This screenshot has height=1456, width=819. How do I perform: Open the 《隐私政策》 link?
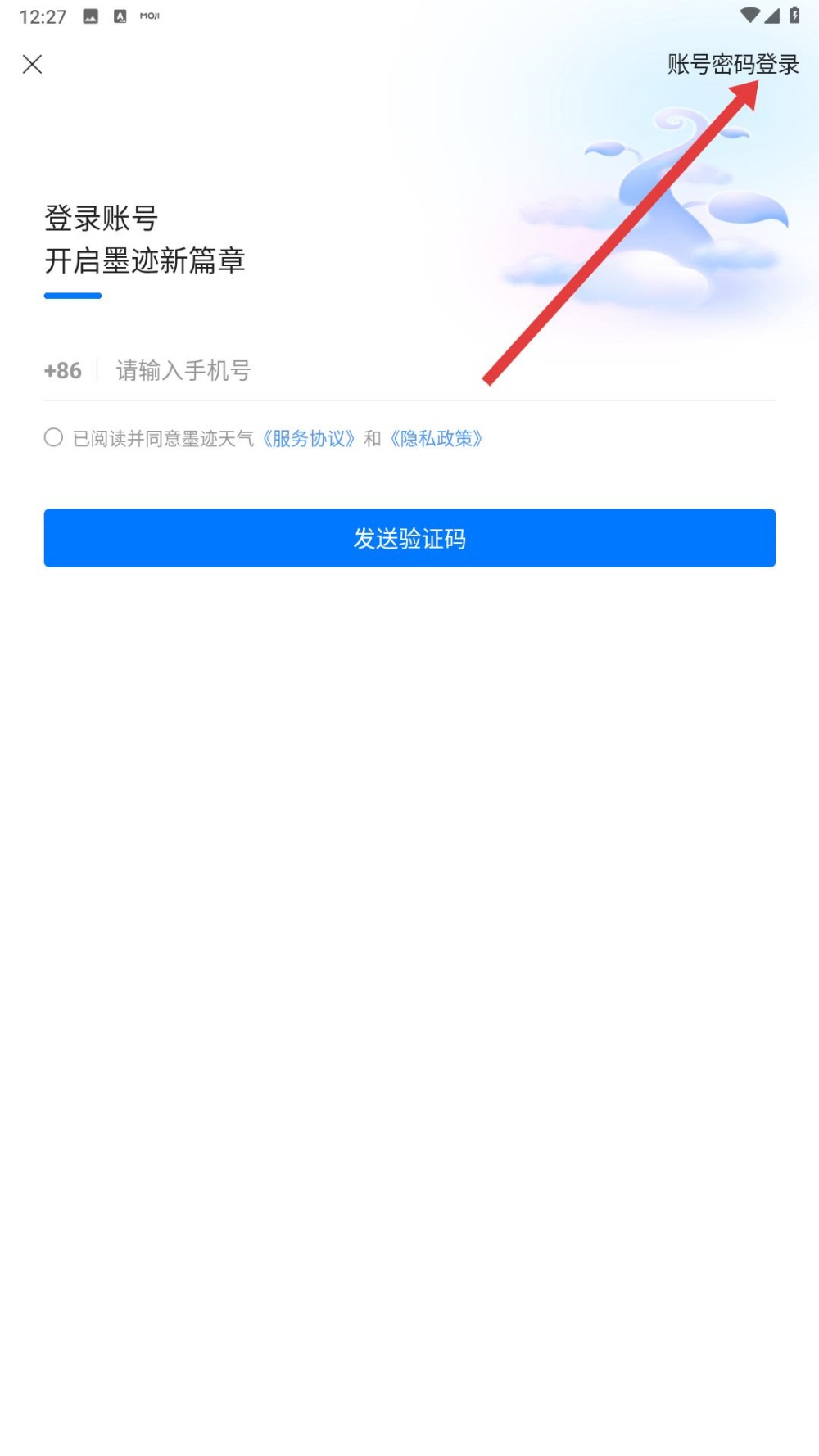437,439
